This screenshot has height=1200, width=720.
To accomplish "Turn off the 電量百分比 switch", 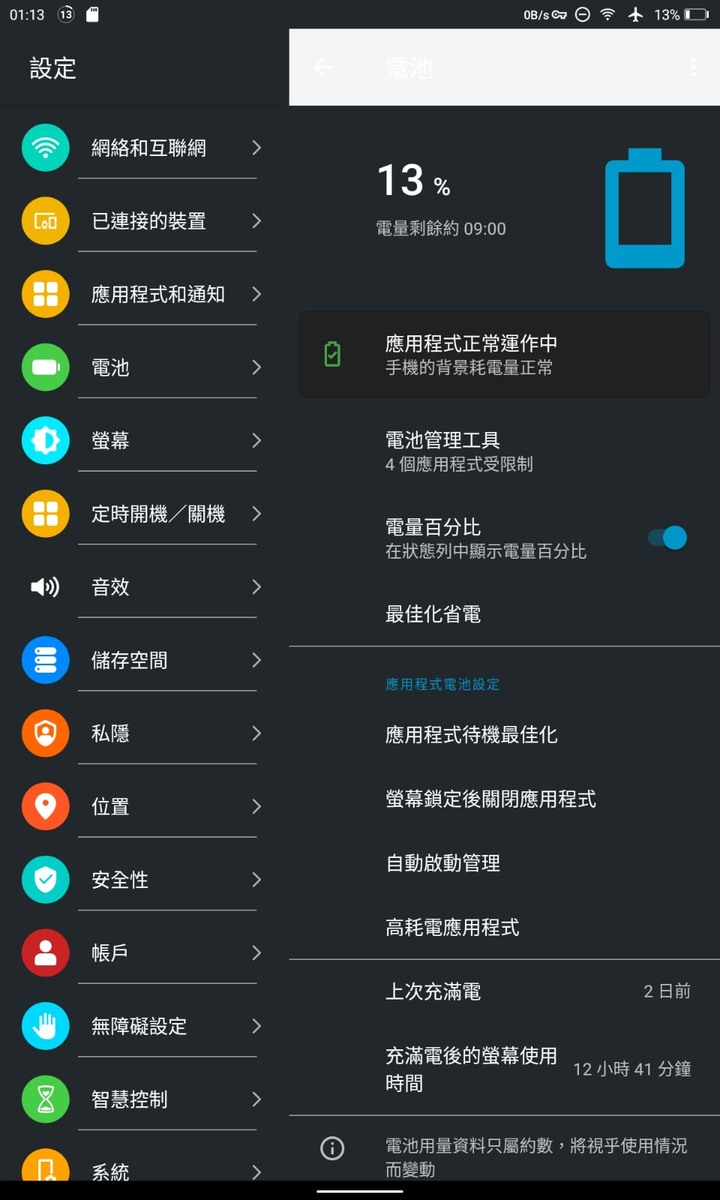I will [668, 538].
